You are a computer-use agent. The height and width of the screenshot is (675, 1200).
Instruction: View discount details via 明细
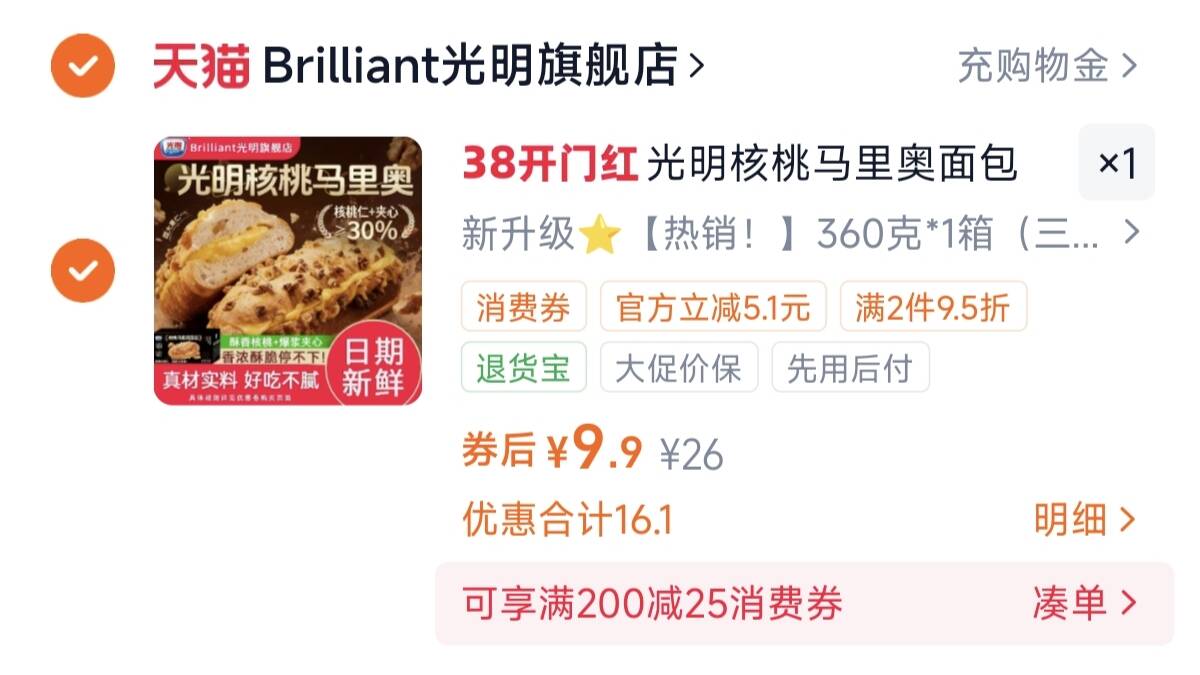[x=1085, y=520]
